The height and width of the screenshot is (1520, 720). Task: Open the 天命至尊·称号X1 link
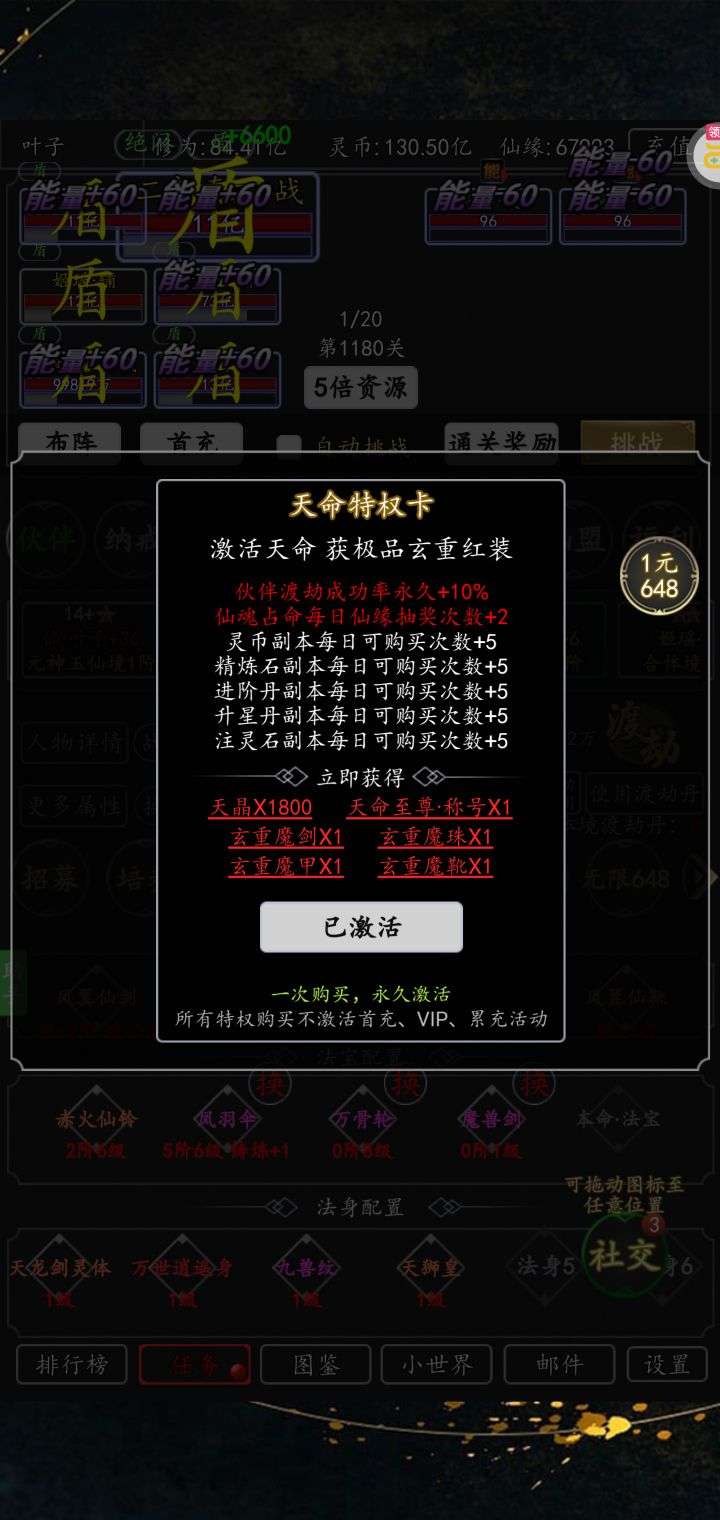click(429, 808)
